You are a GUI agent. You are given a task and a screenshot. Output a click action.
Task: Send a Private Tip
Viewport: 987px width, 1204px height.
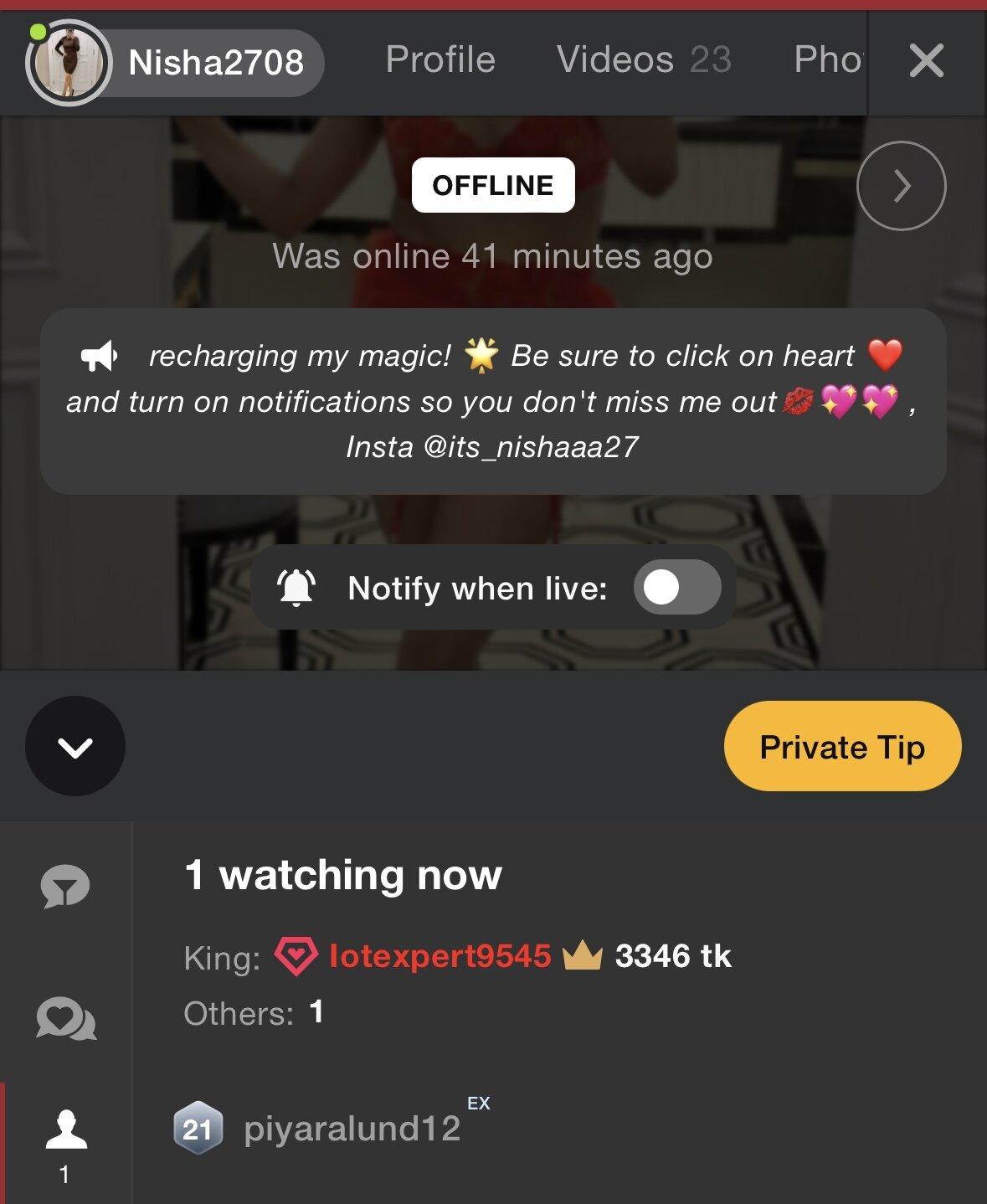[x=841, y=747]
